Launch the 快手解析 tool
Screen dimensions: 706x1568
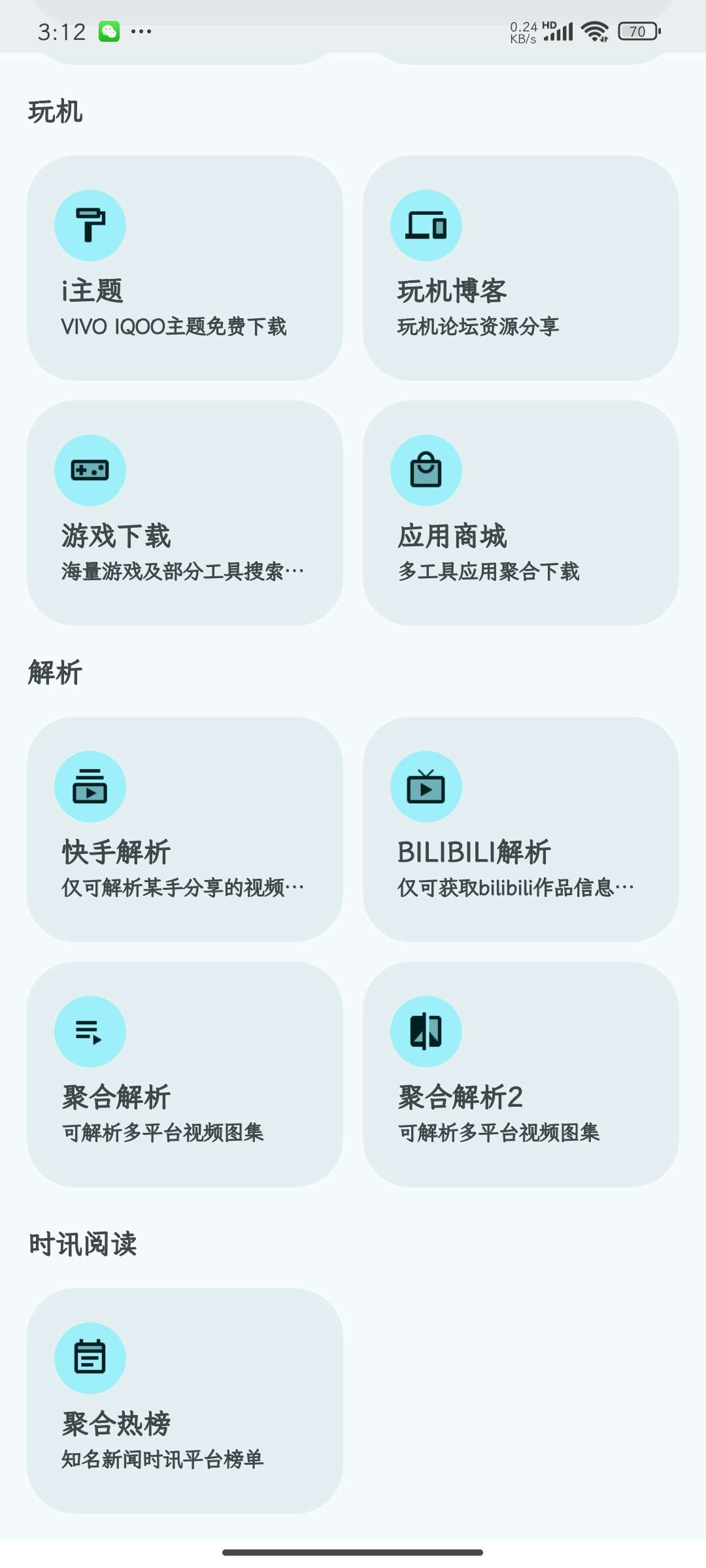pyautogui.click(x=185, y=829)
